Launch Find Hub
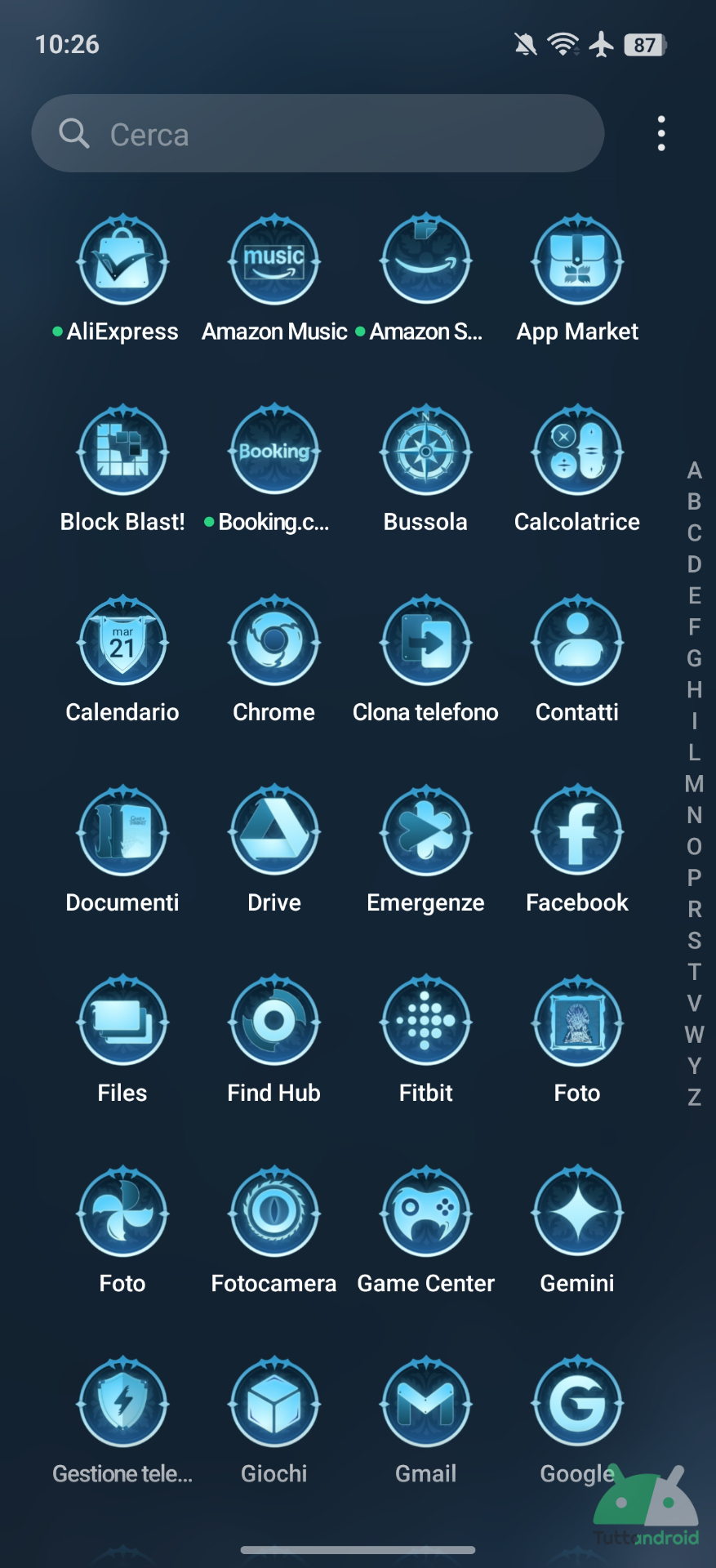 [274, 1022]
